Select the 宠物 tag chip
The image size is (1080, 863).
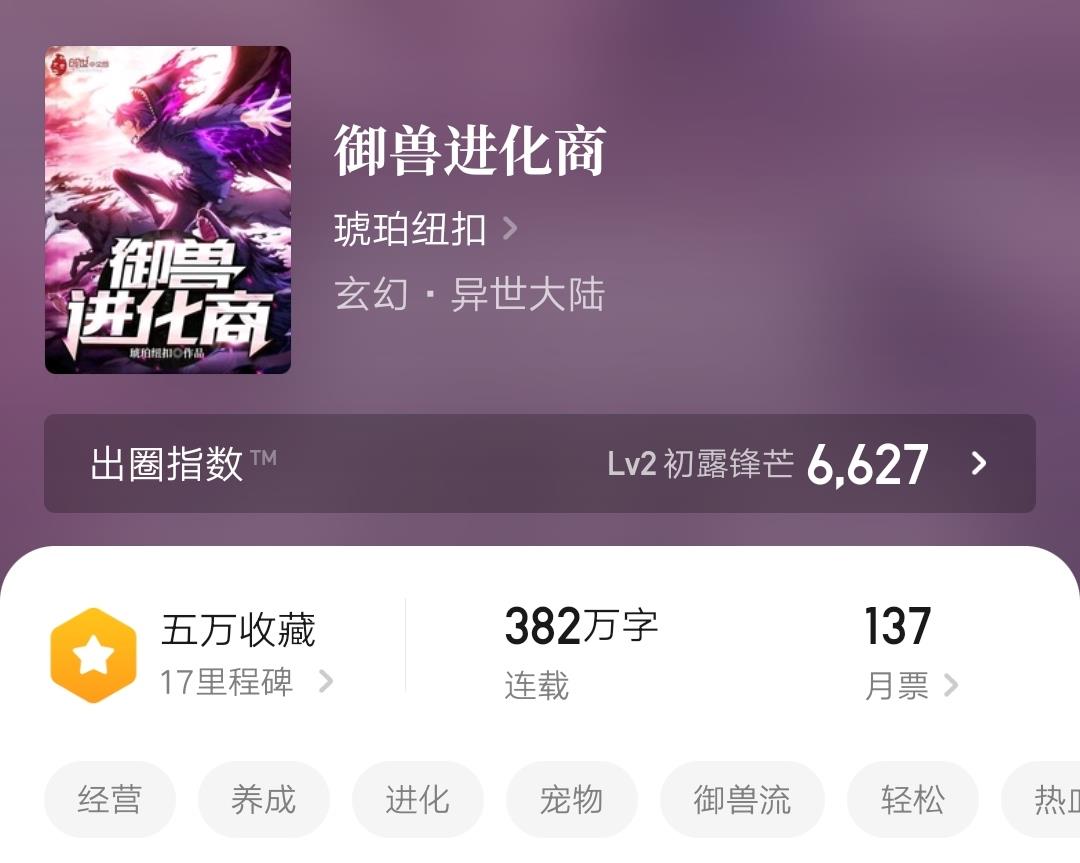point(572,800)
